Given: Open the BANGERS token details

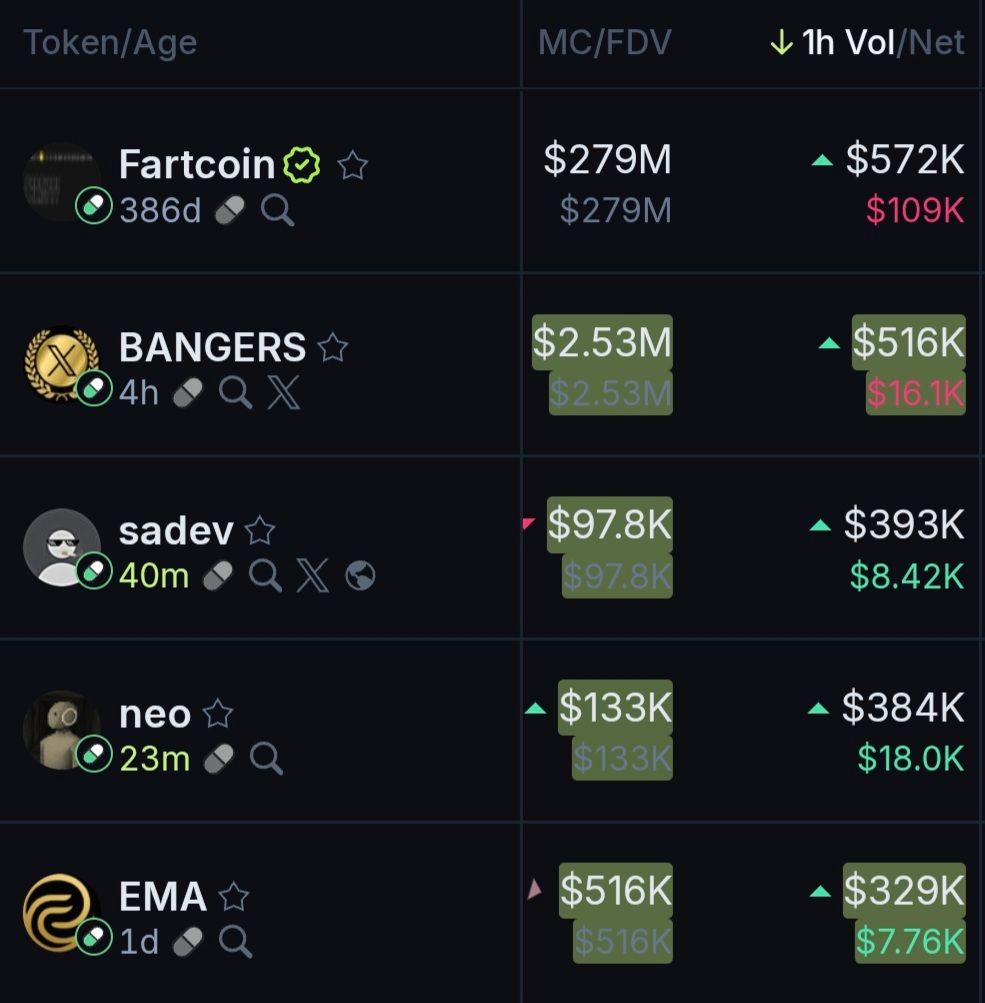Looking at the screenshot, I should pyautogui.click(x=212, y=347).
